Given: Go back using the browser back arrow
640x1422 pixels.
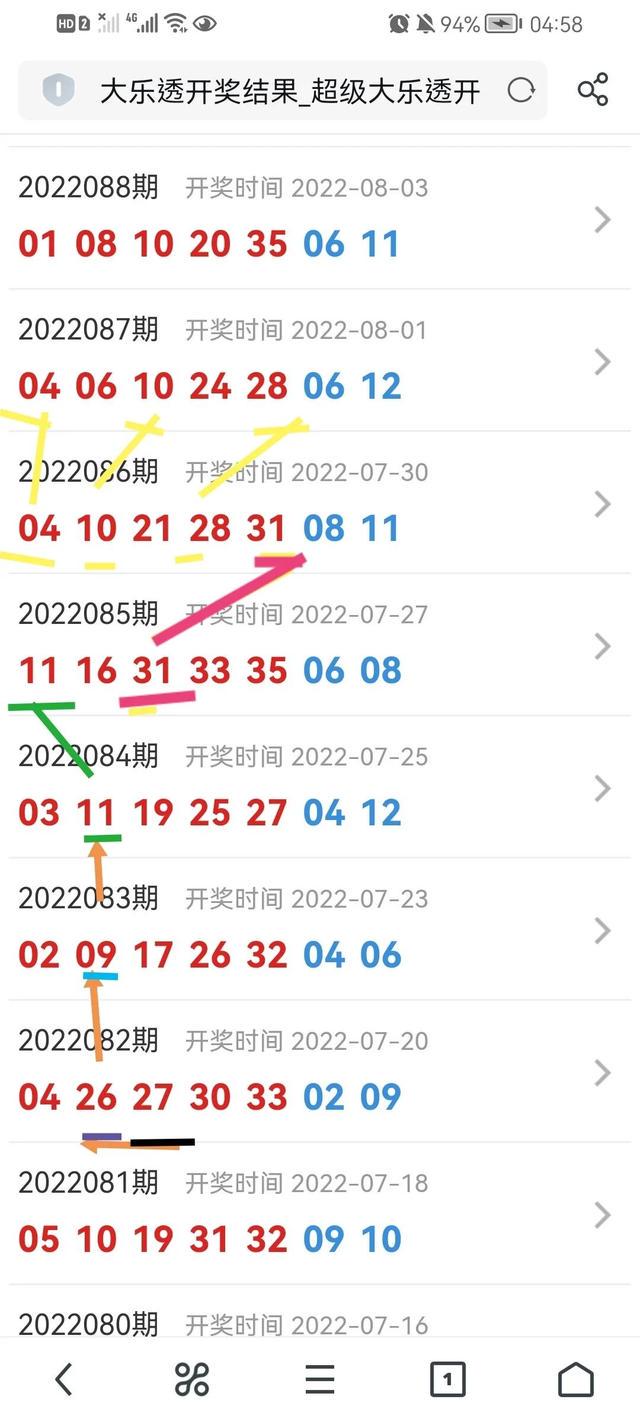Looking at the screenshot, I should pyautogui.click(x=63, y=1380).
